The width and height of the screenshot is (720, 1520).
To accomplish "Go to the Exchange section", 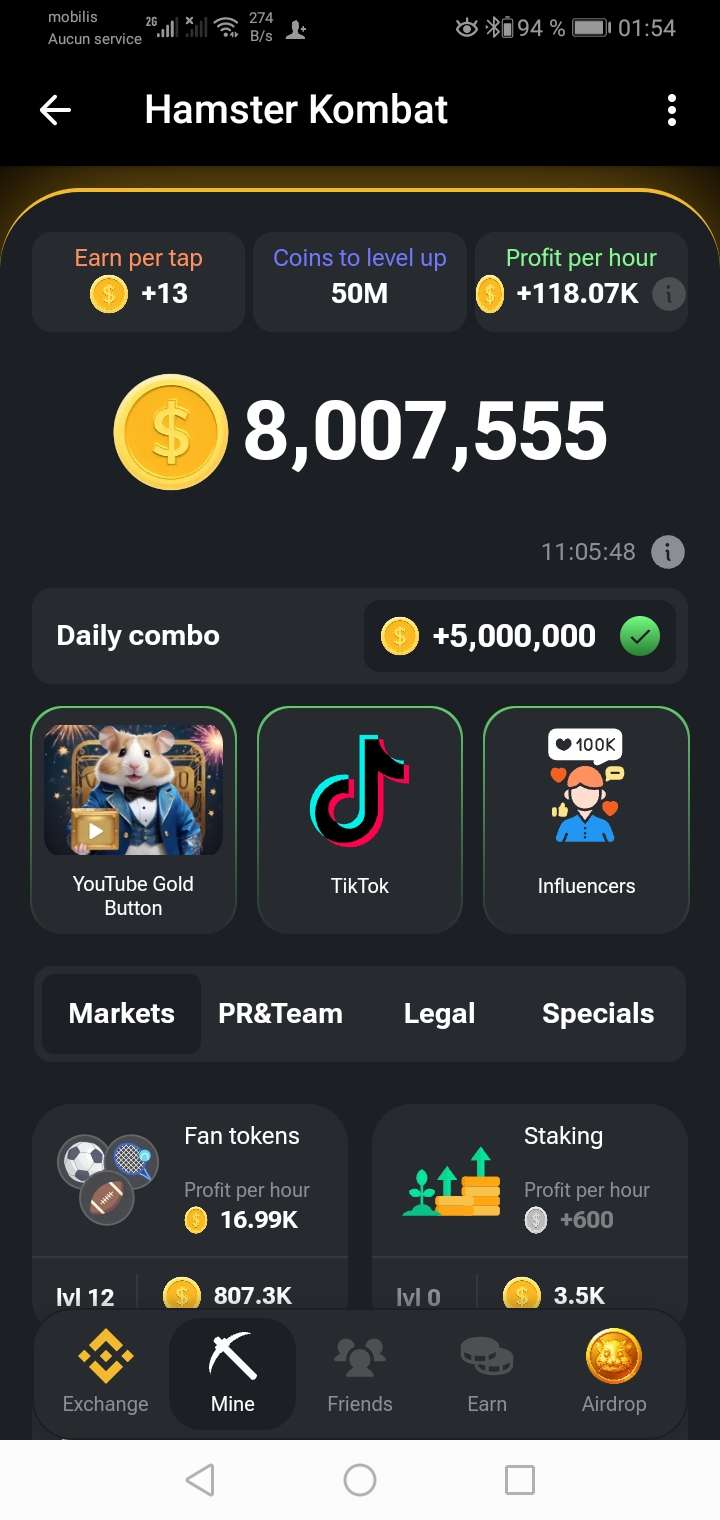I will click(105, 1373).
